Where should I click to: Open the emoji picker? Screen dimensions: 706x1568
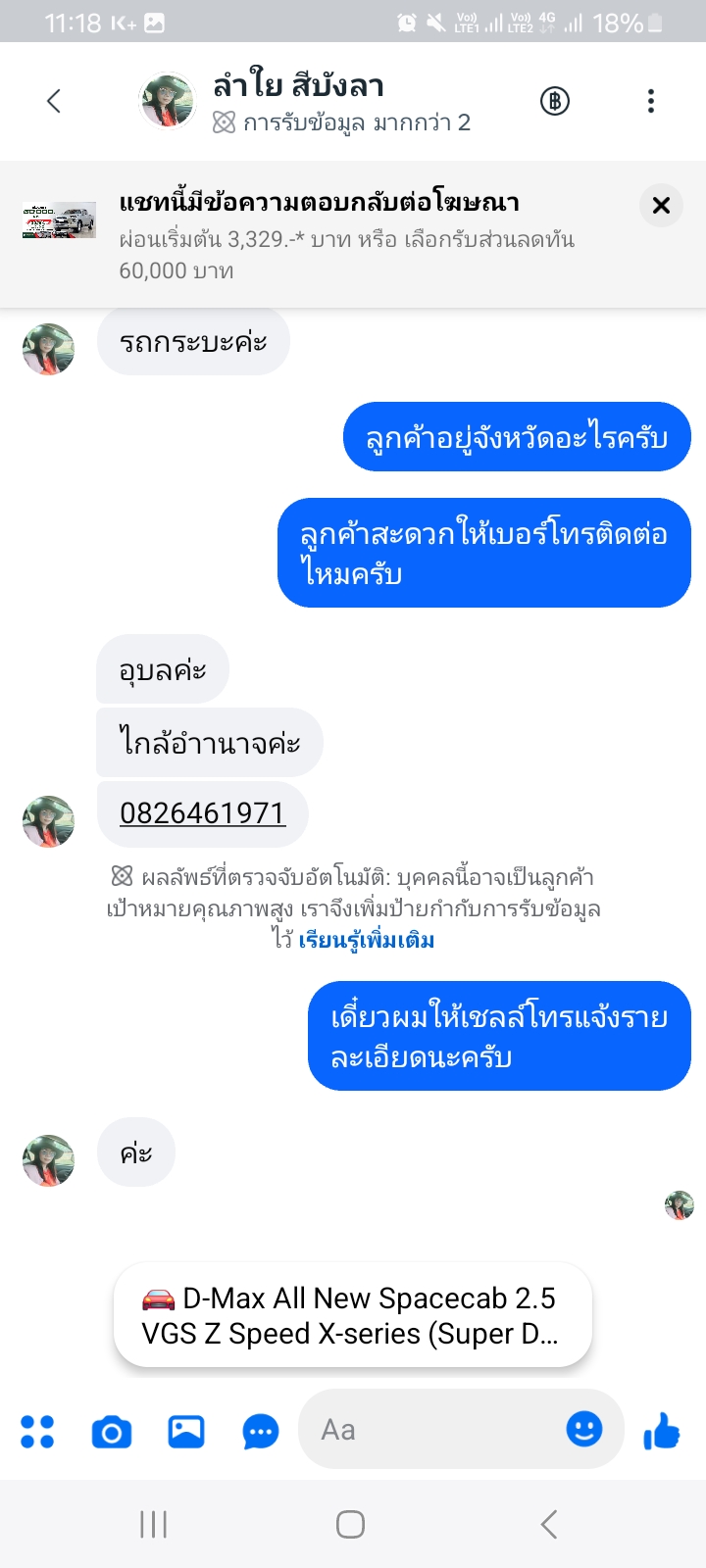[584, 1429]
